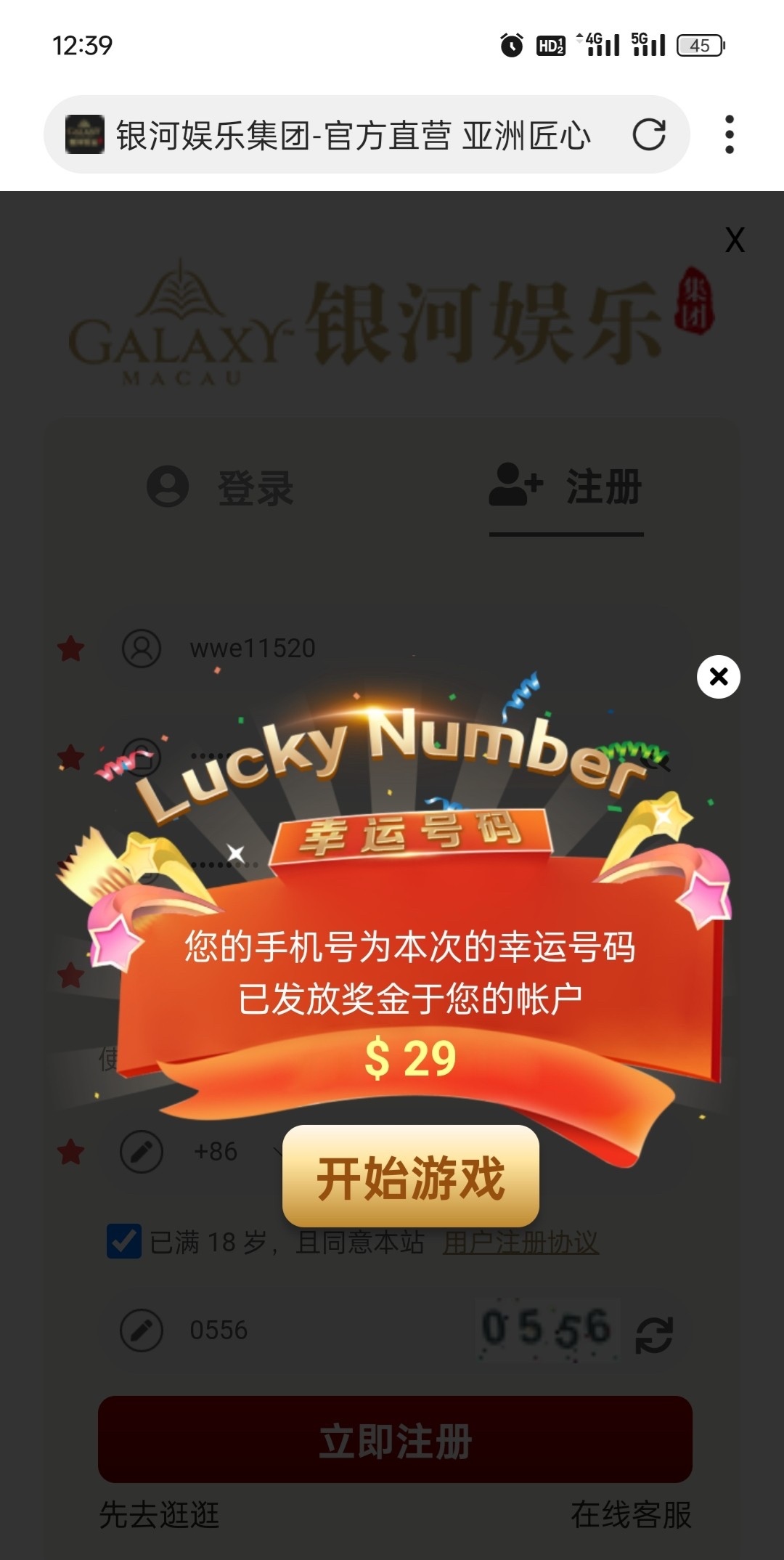Dismiss the page with top X
784x1560 pixels.
(735, 240)
